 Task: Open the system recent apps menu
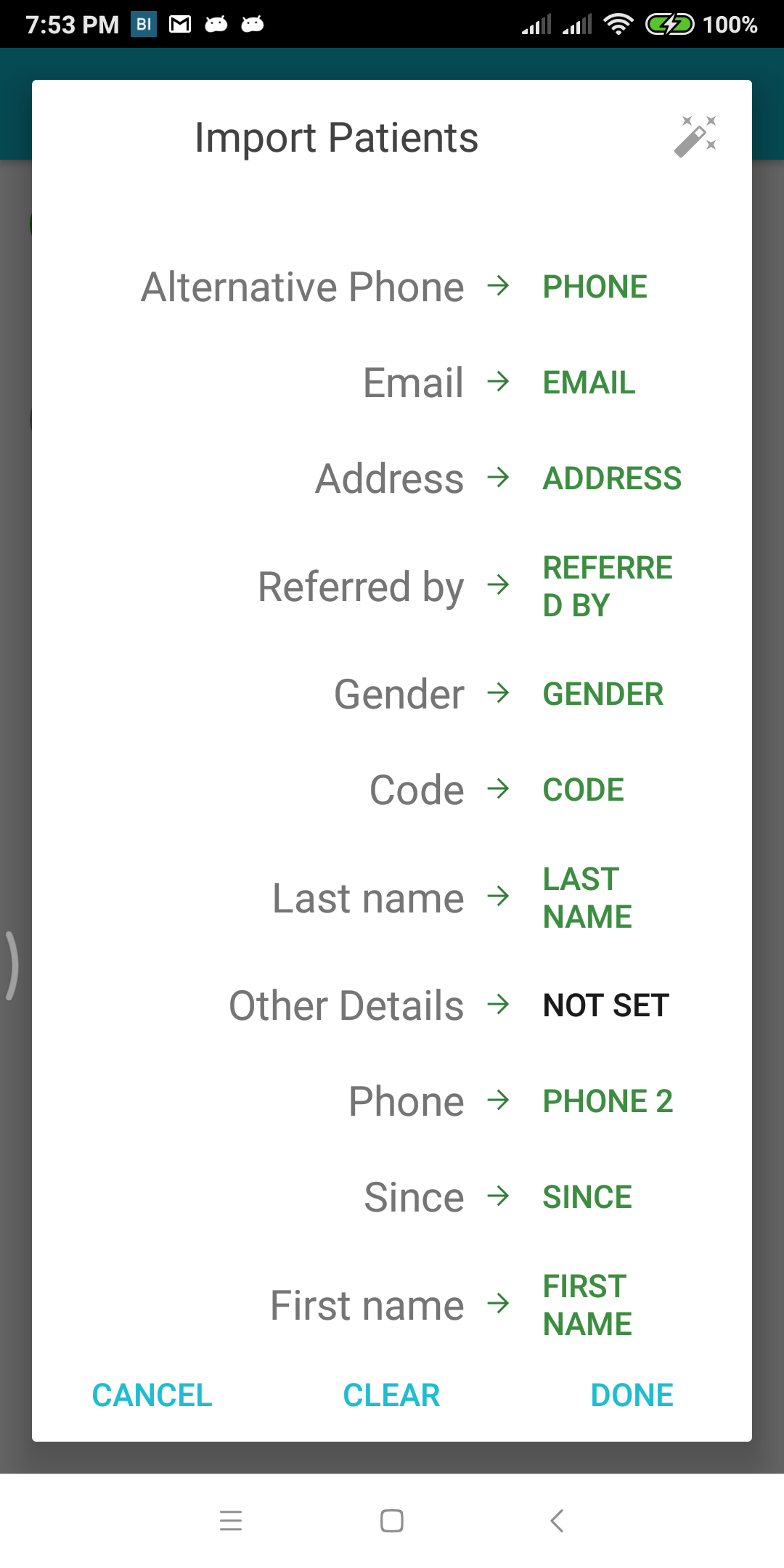tap(231, 1521)
